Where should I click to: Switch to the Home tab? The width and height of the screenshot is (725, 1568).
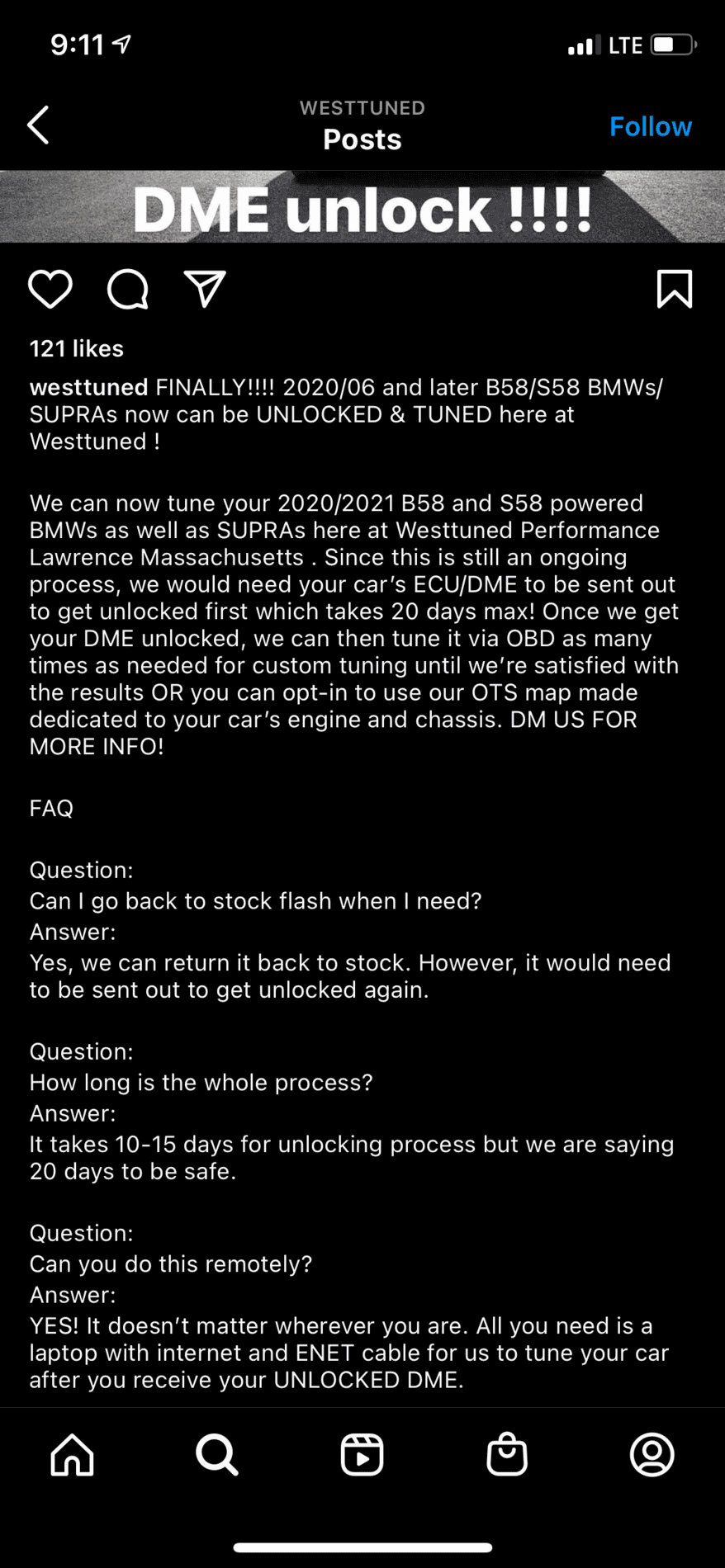73,1454
